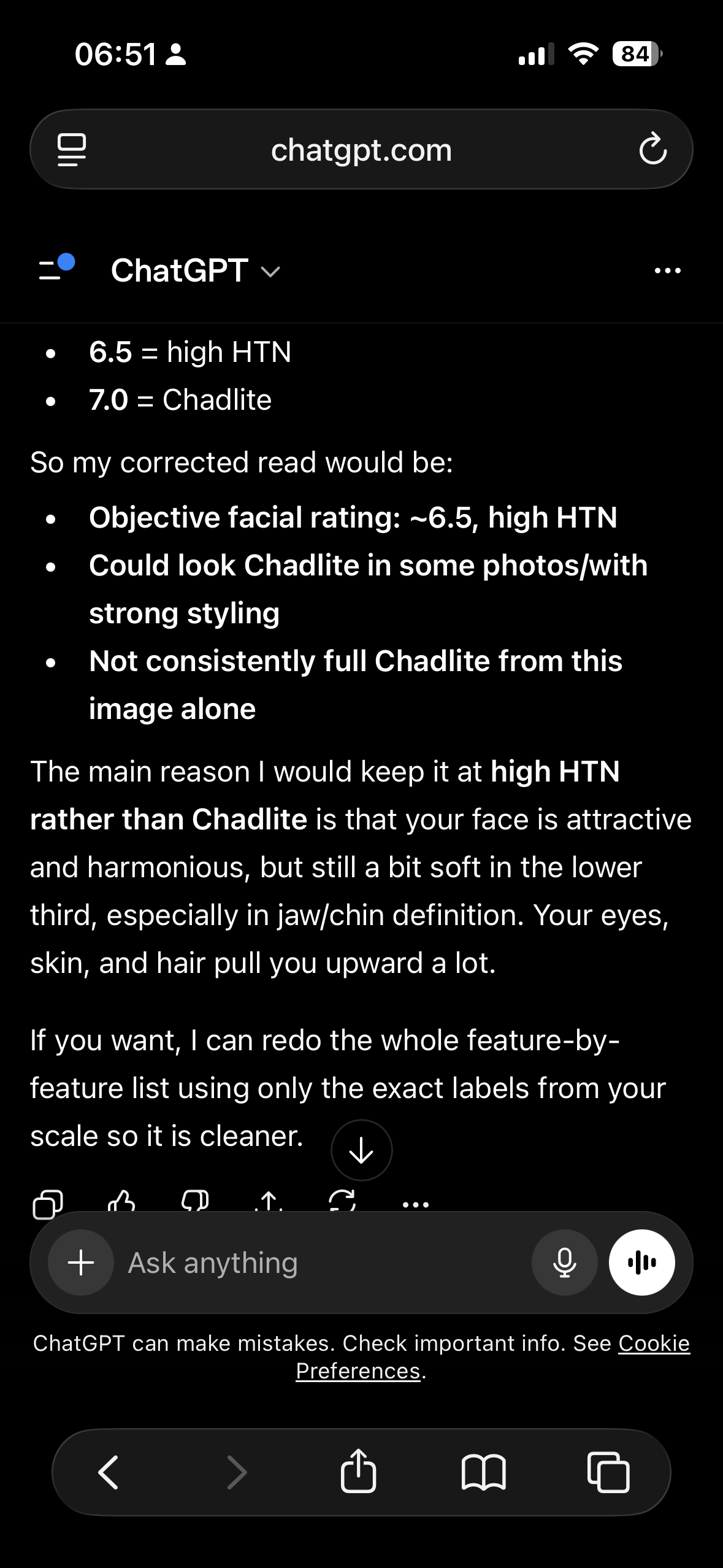Open the Cookie Preferences link
The image size is (723, 1568).
click(493, 1356)
